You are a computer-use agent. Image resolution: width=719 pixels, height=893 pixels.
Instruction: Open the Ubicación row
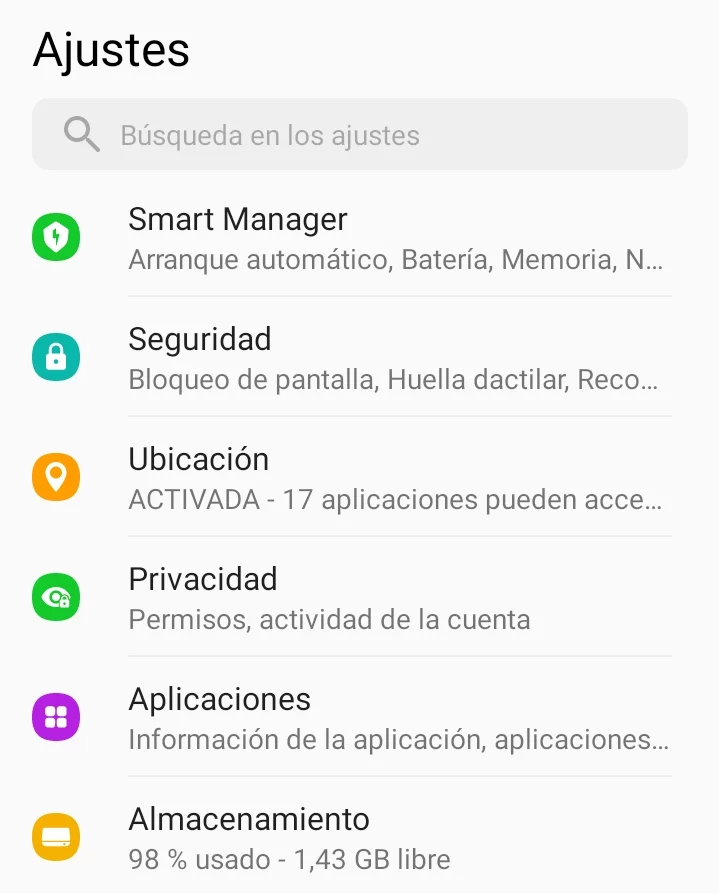360,478
